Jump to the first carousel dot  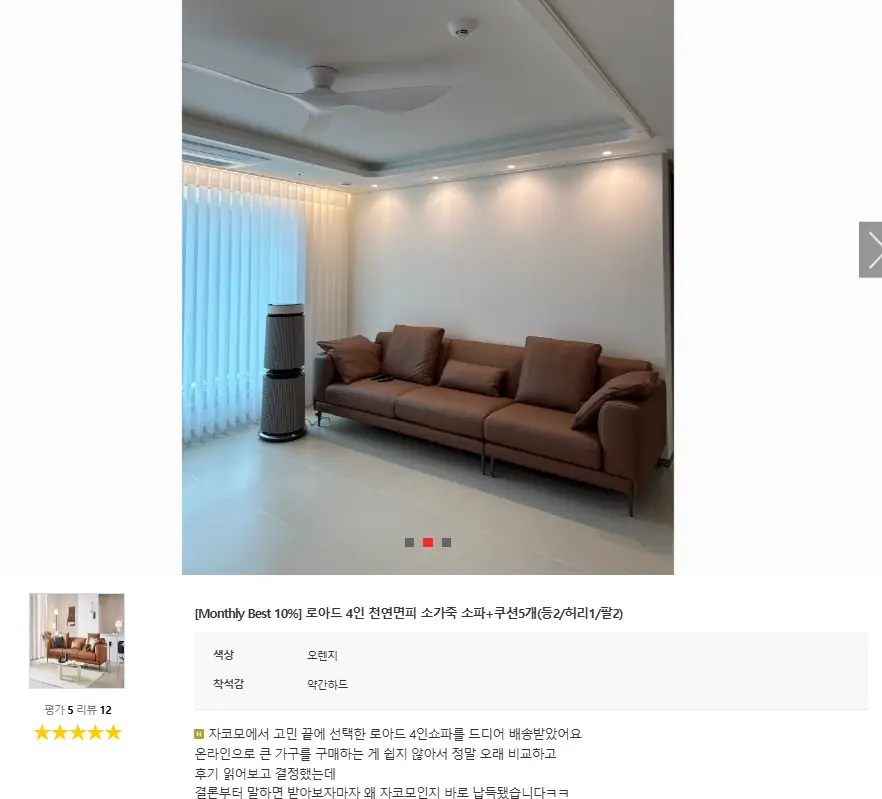[409, 543]
